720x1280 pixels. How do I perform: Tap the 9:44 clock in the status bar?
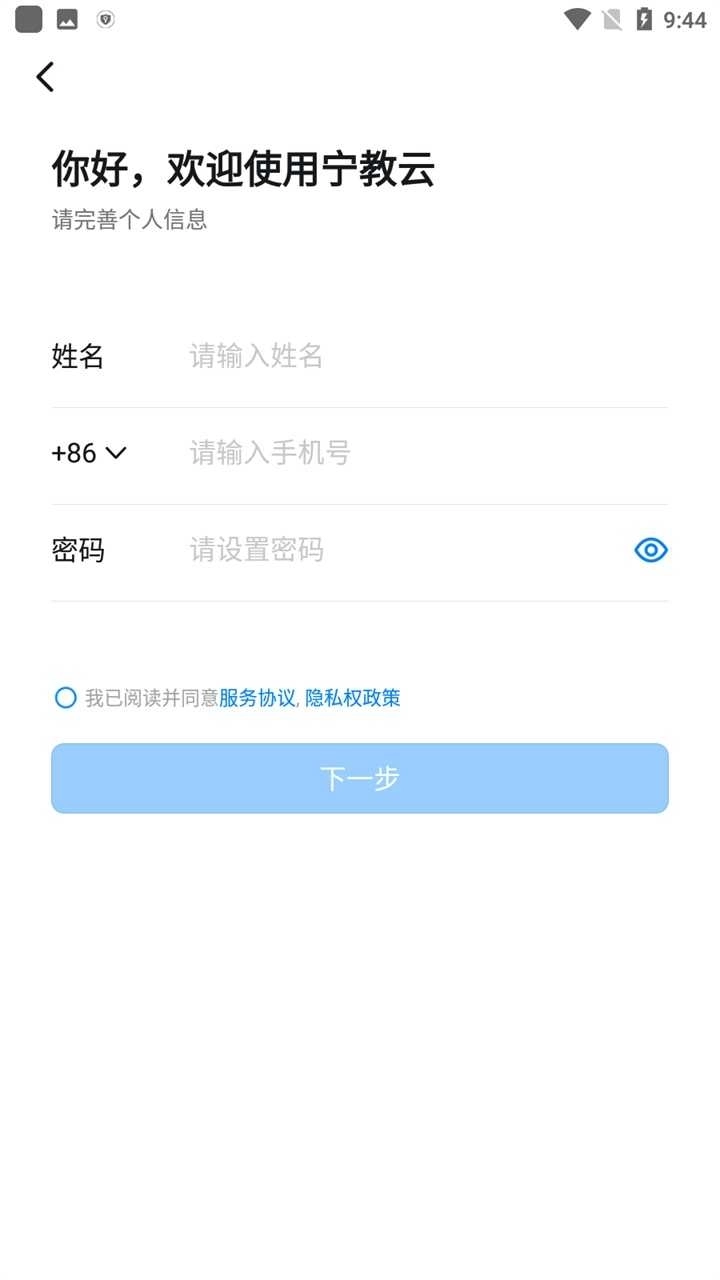click(684, 18)
